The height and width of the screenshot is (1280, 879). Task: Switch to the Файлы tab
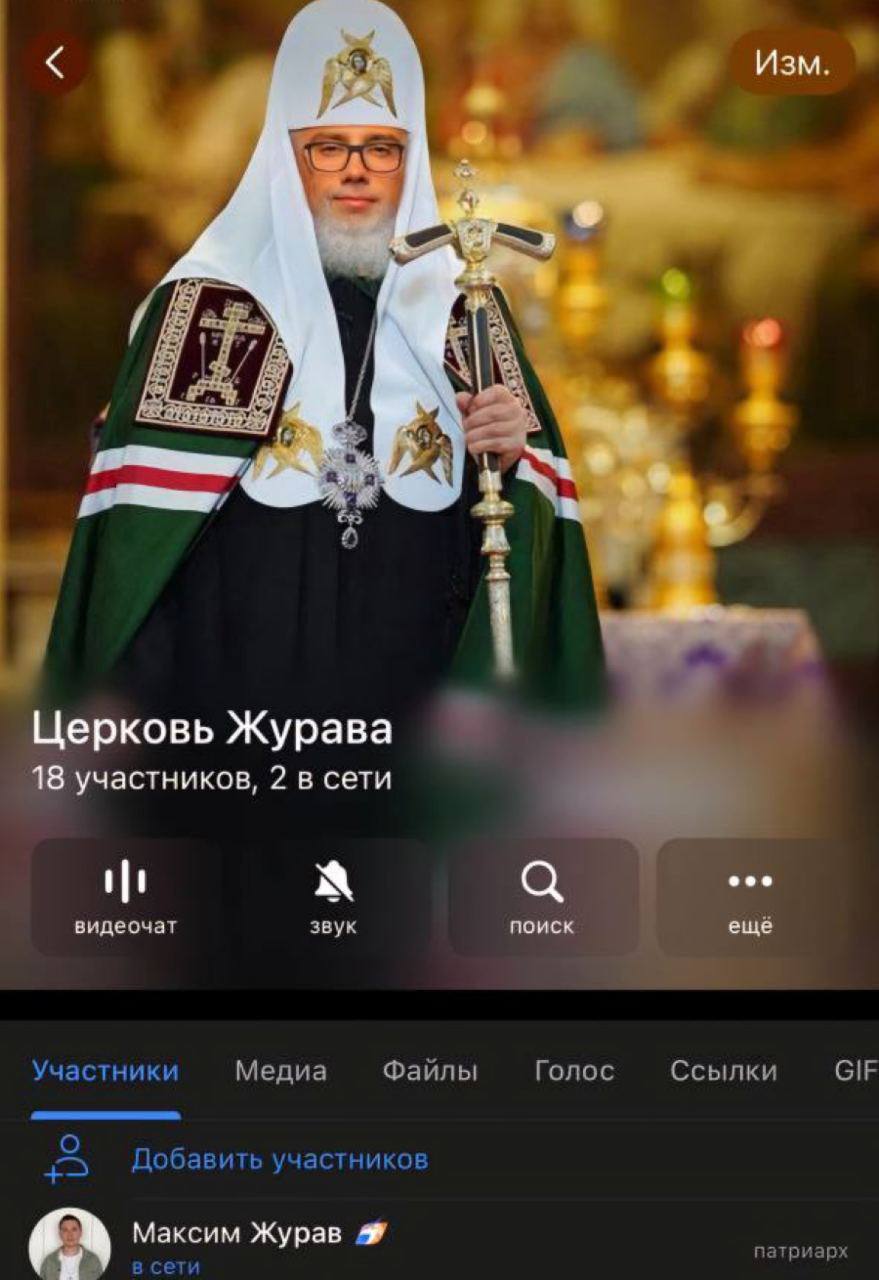pyautogui.click(x=430, y=1071)
